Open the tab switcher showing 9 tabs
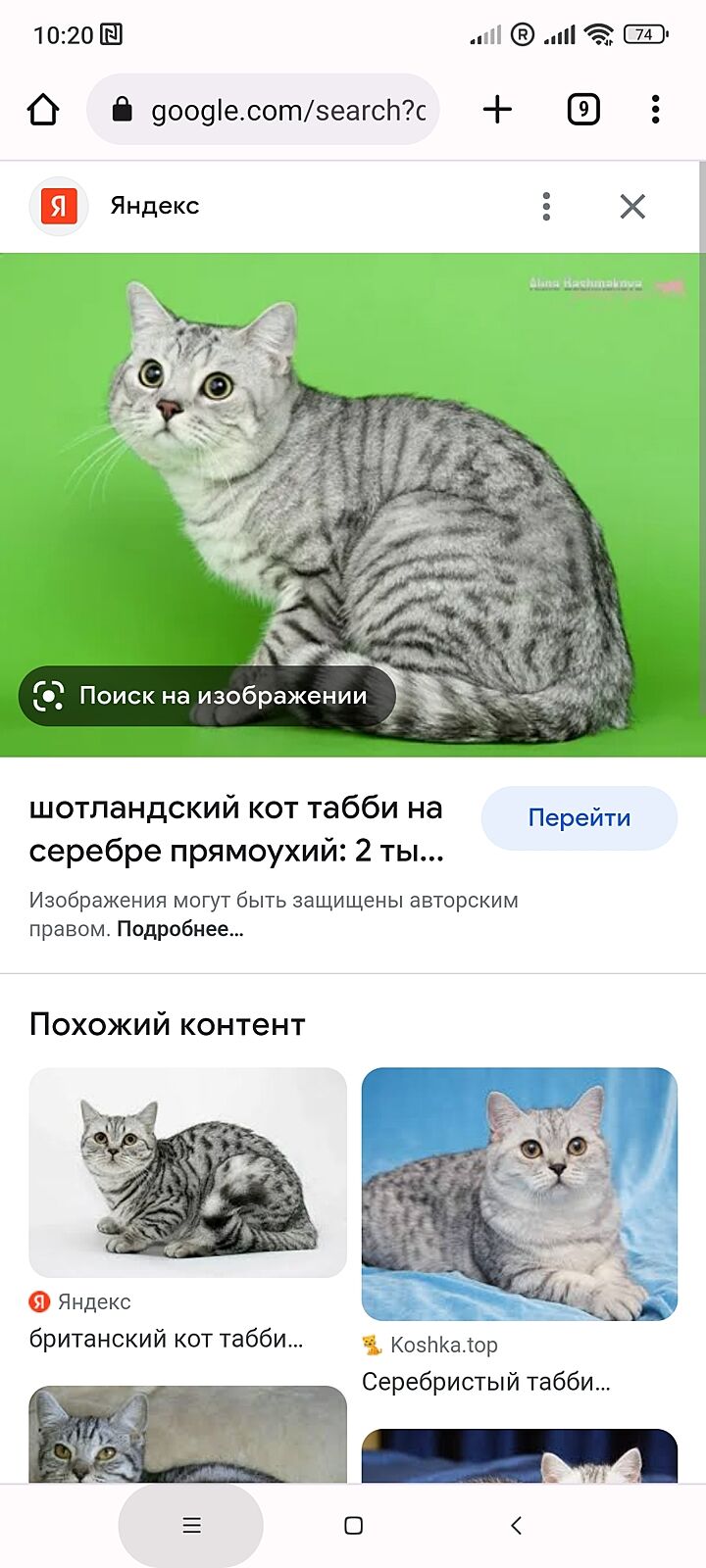The width and height of the screenshot is (706, 1568). 583,110
